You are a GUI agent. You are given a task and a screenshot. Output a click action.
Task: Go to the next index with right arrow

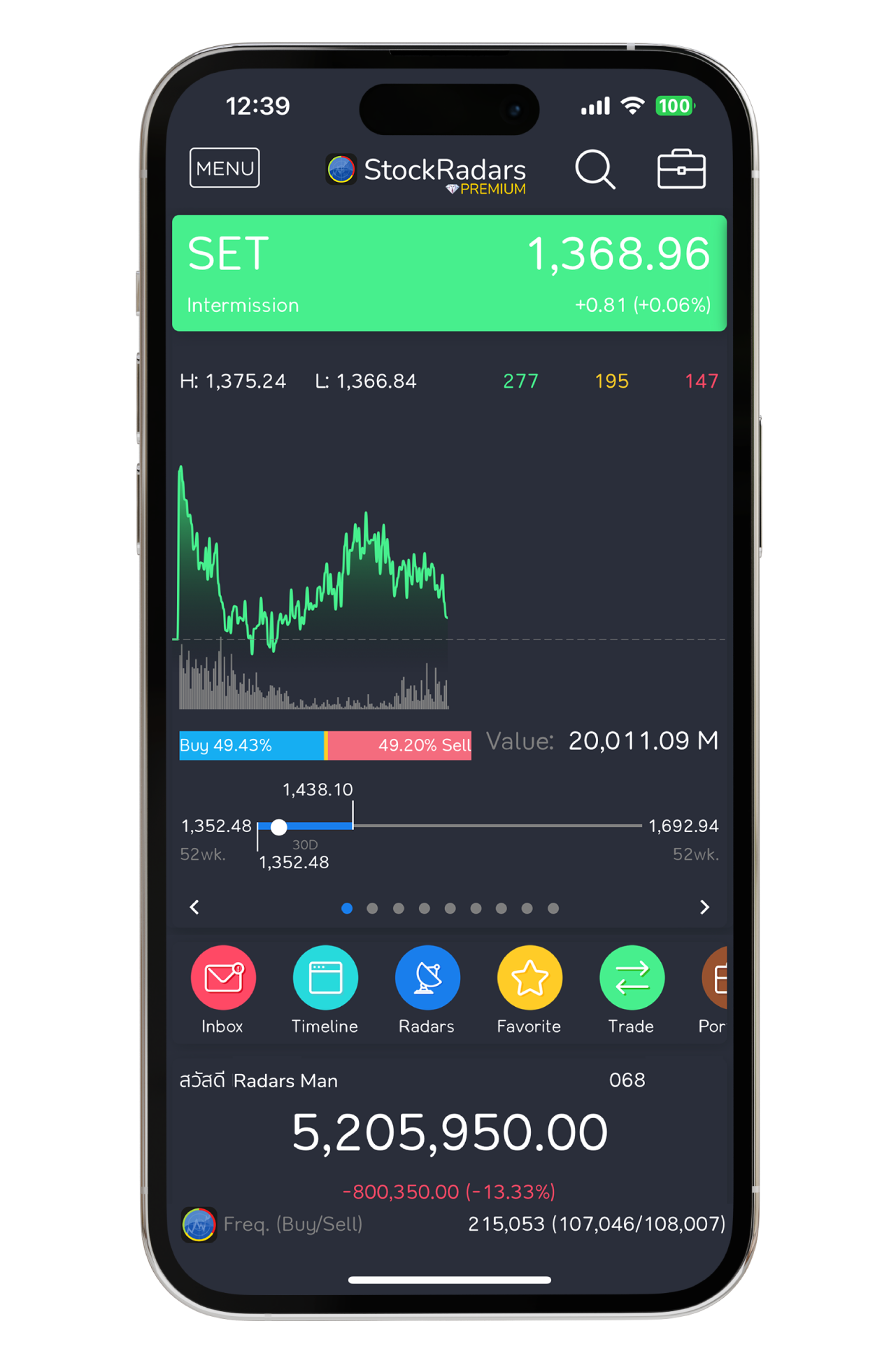(704, 908)
